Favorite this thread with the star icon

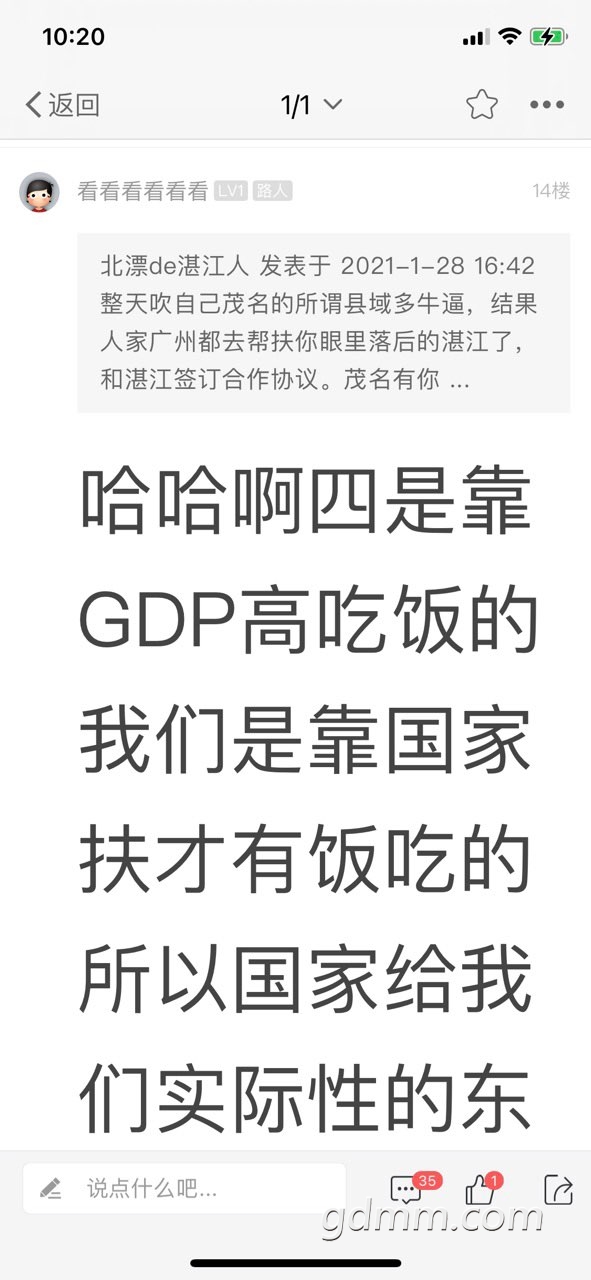[482, 104]
